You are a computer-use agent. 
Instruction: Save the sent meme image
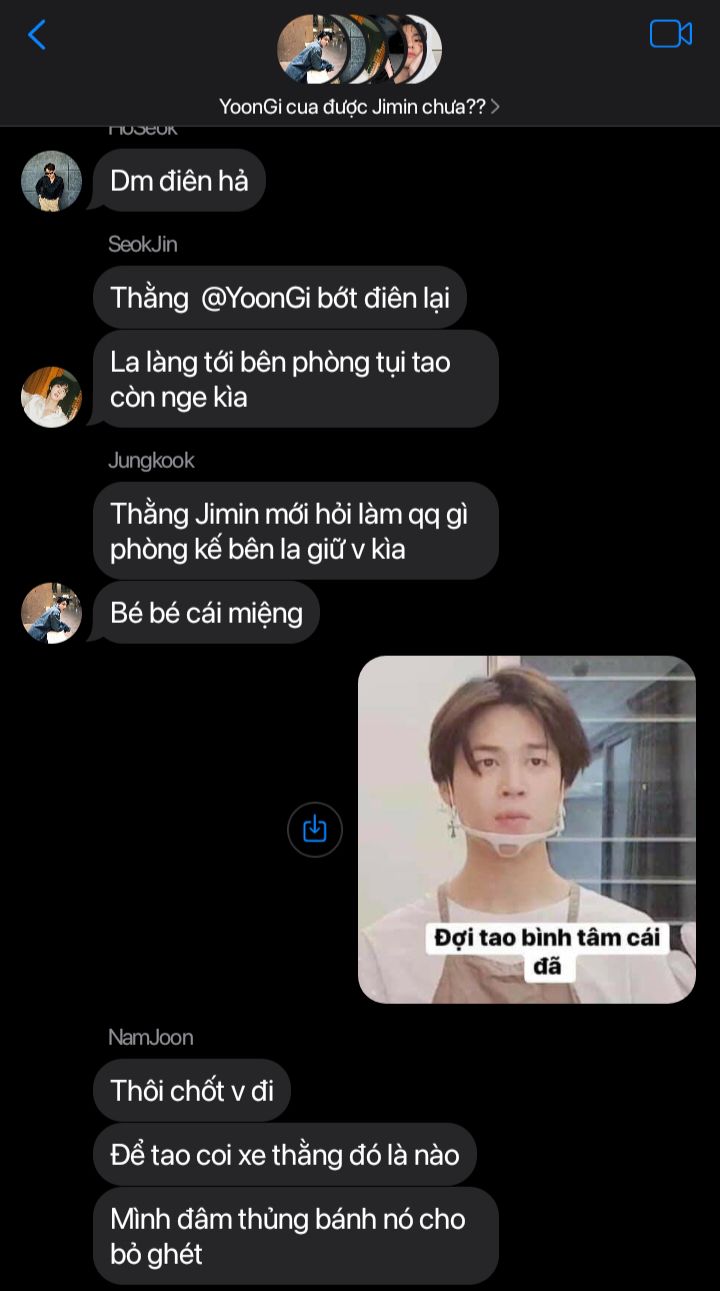[x=315, y=829]
